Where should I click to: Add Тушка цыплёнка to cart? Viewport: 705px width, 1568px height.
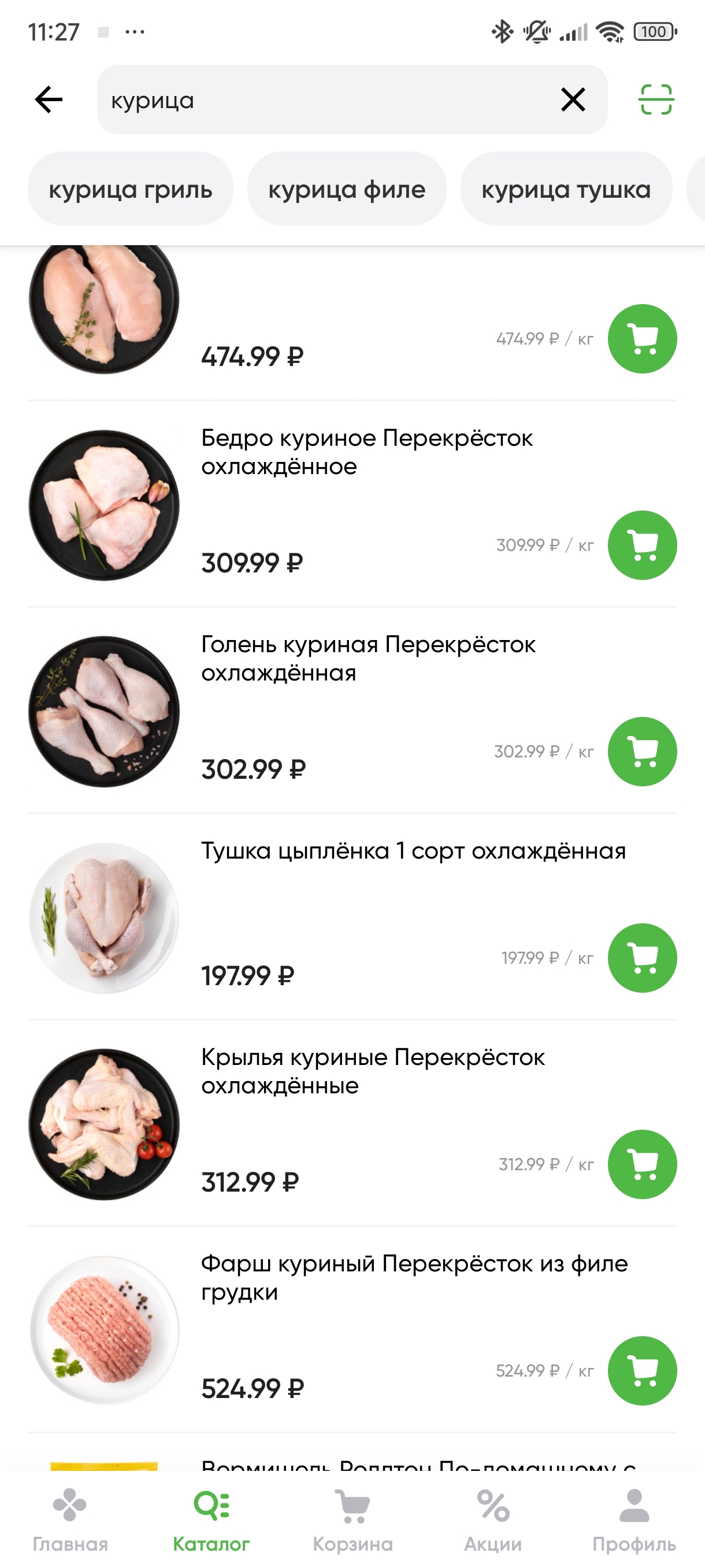tap(643, 958)
